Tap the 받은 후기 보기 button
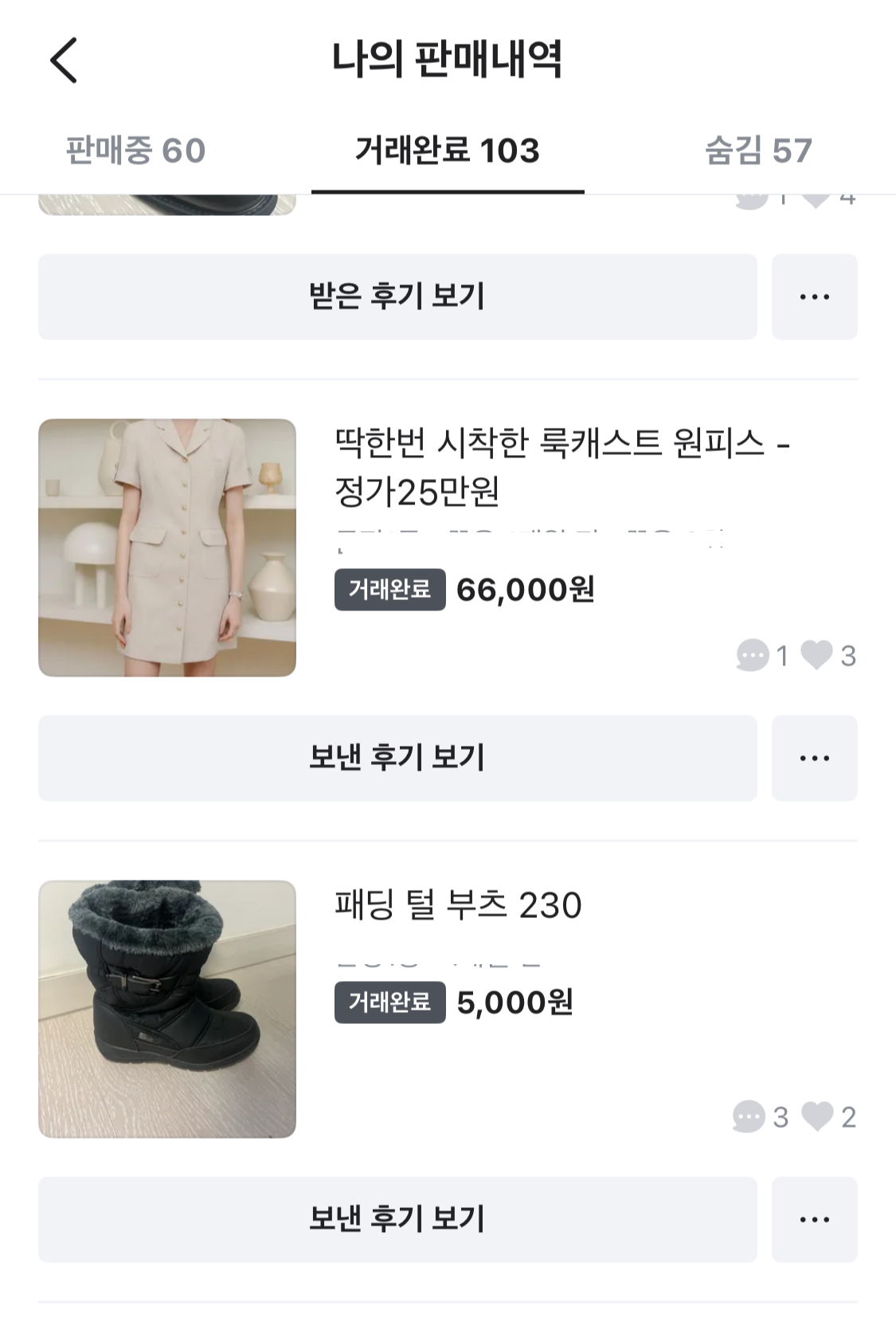Screen dimensions: 896x1330 tap(397, 296)
